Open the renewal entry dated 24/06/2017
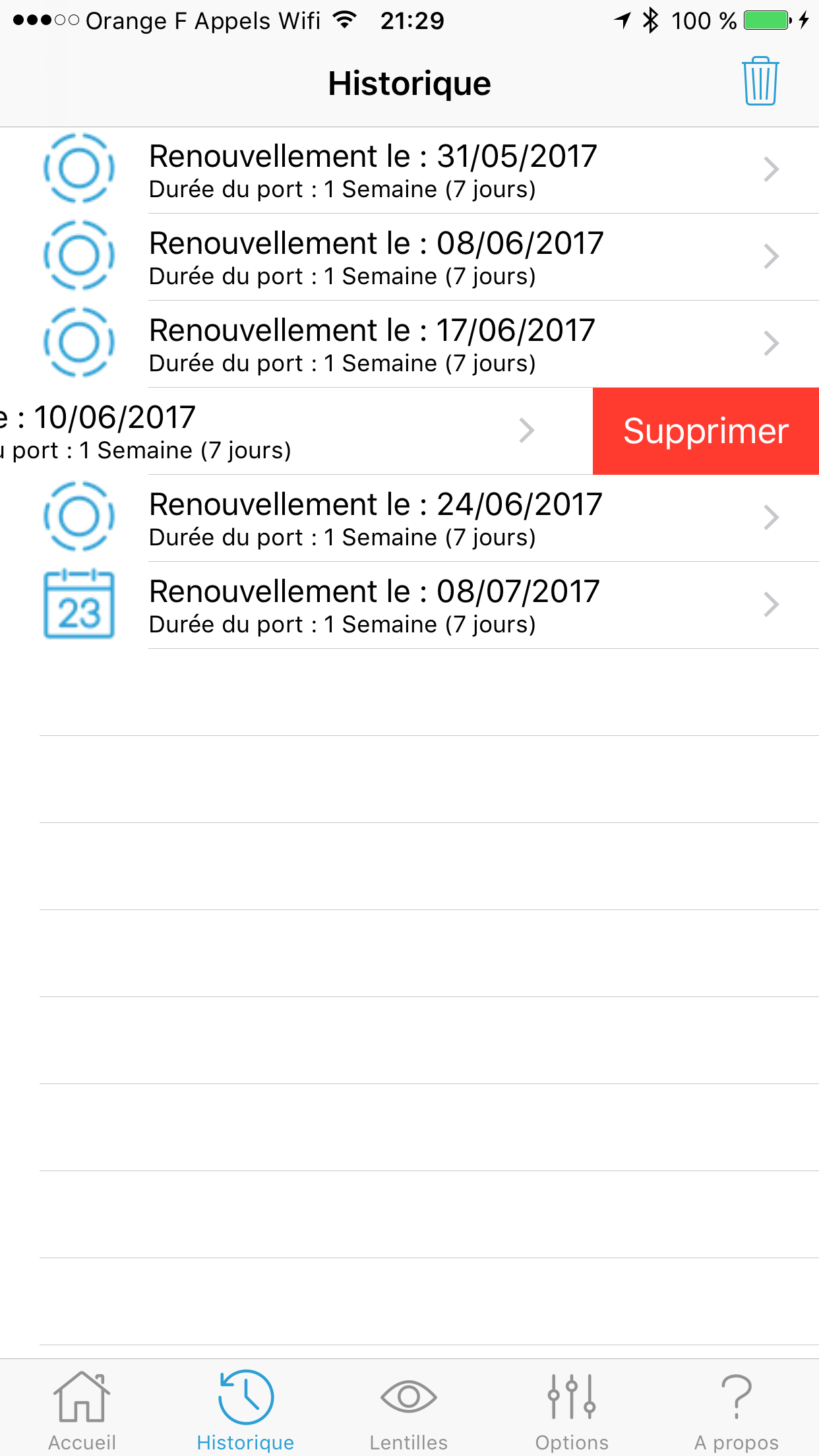Image resolution: width=819 pixels, height=1456 pixels. [409, 518]
